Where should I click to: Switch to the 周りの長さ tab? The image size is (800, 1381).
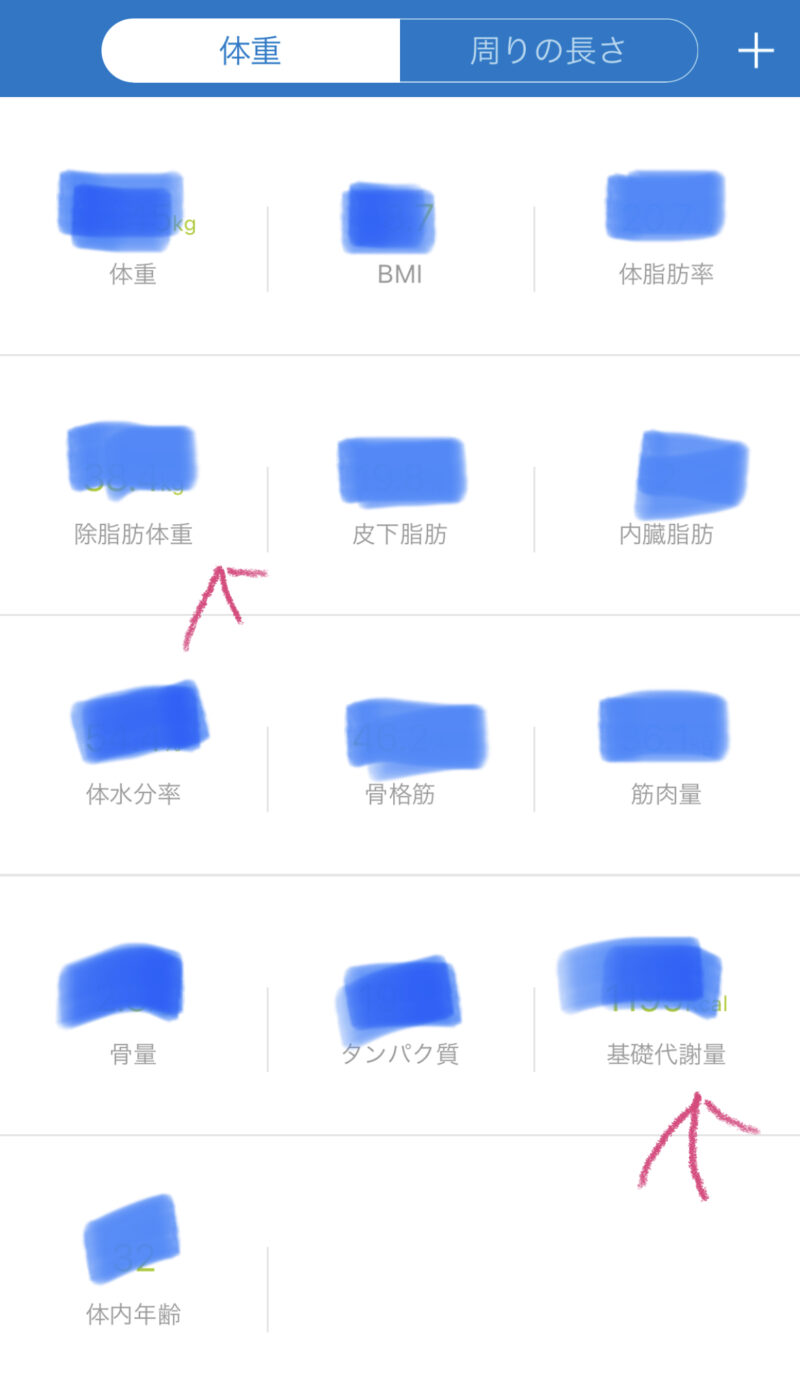click(x=548, y=50)
